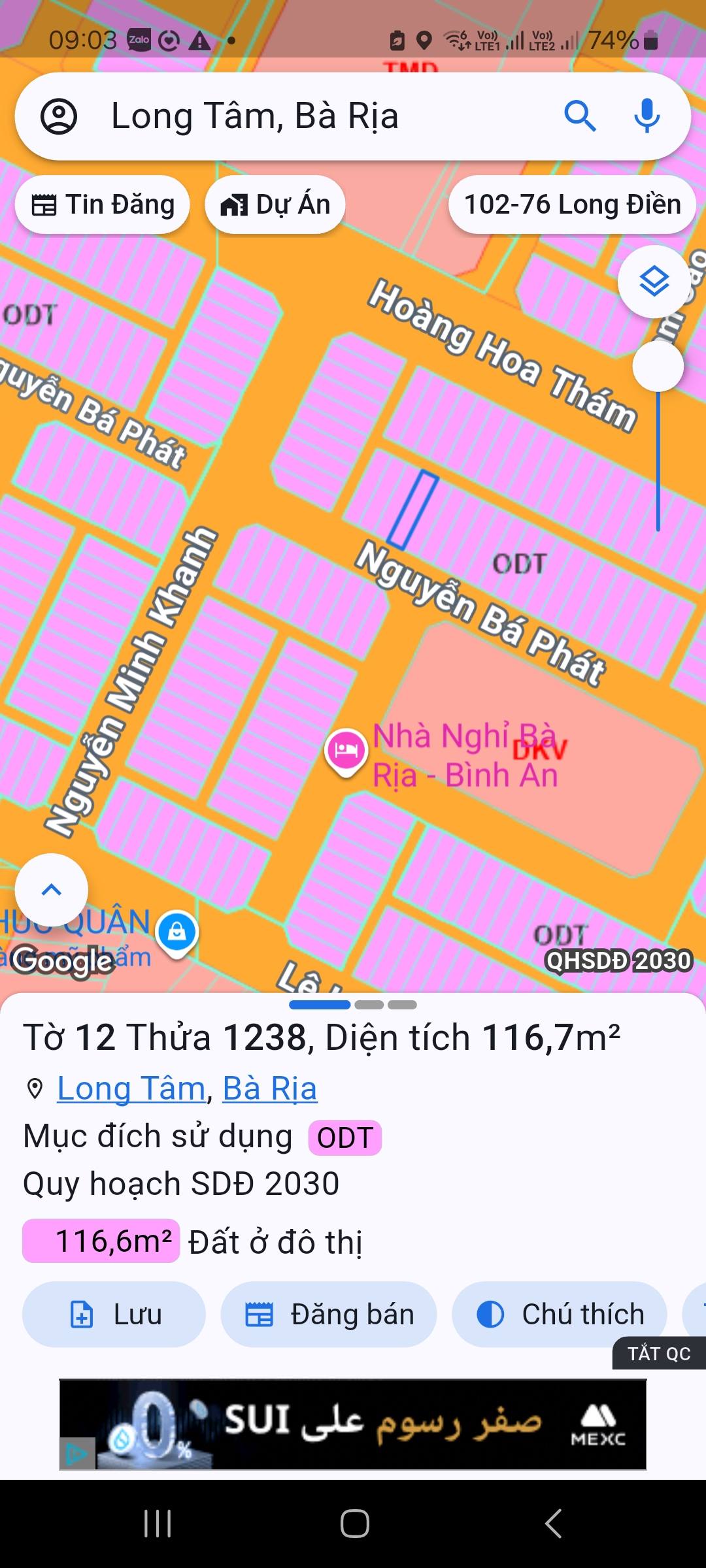
Task: Open the Dự Án tab
Action: (274, 204)
